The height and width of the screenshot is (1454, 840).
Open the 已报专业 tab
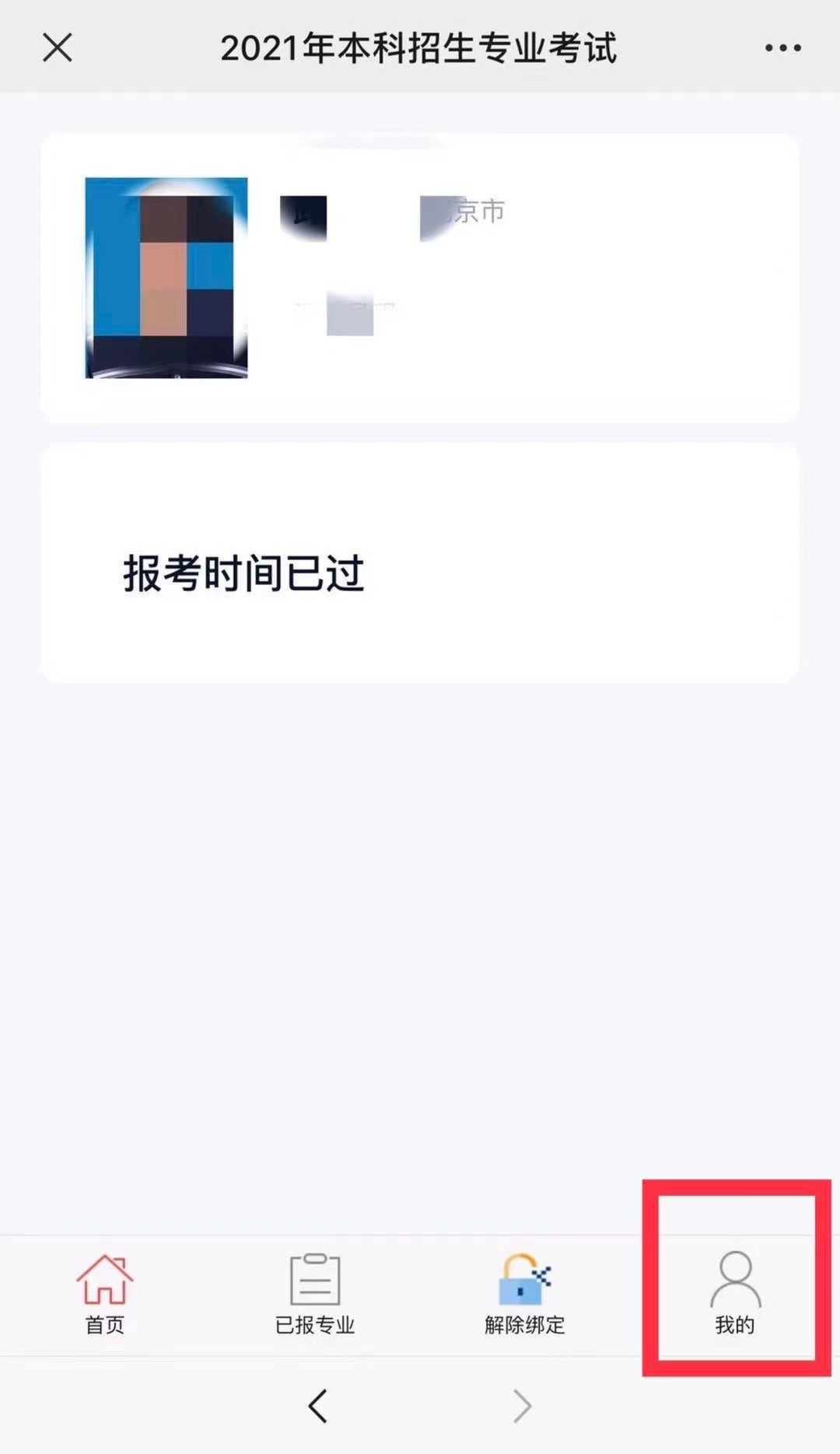point(315,1294)
